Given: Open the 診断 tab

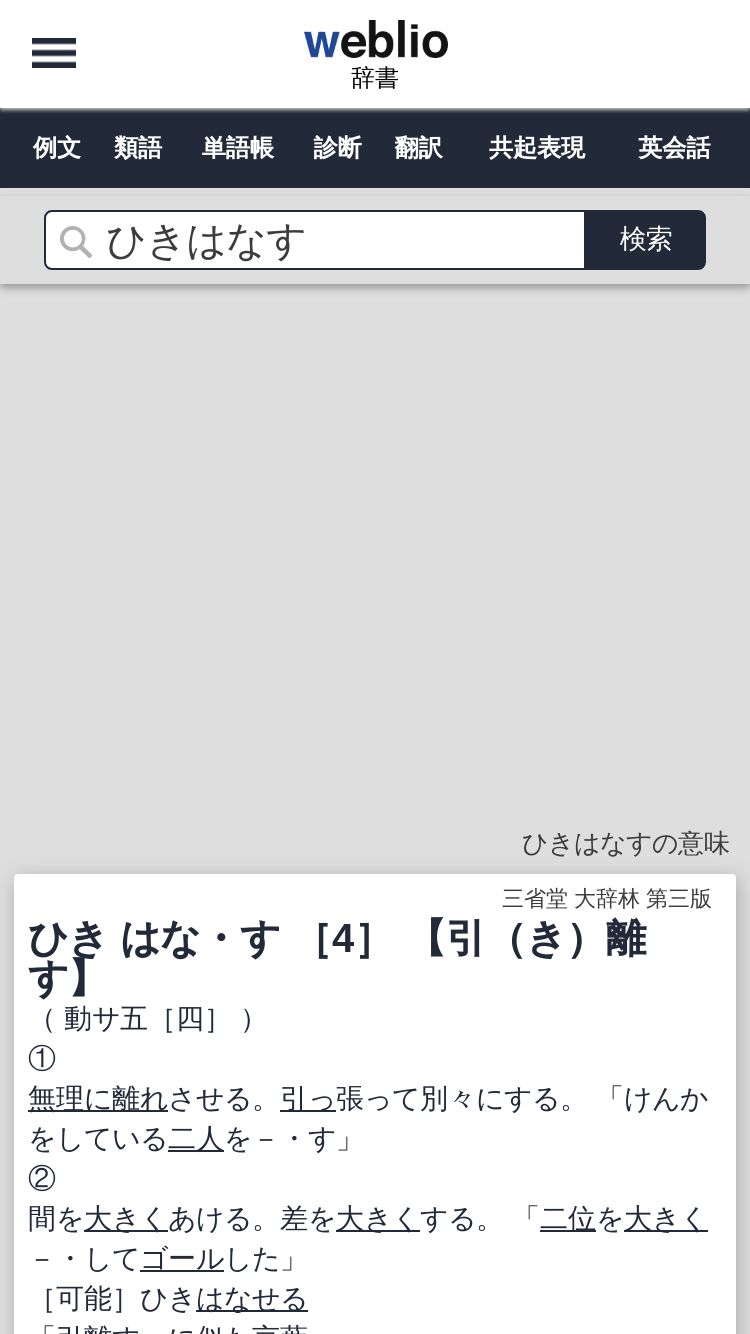Looking at the screenshot, I should pyautogui.click(x=337, y=148).
